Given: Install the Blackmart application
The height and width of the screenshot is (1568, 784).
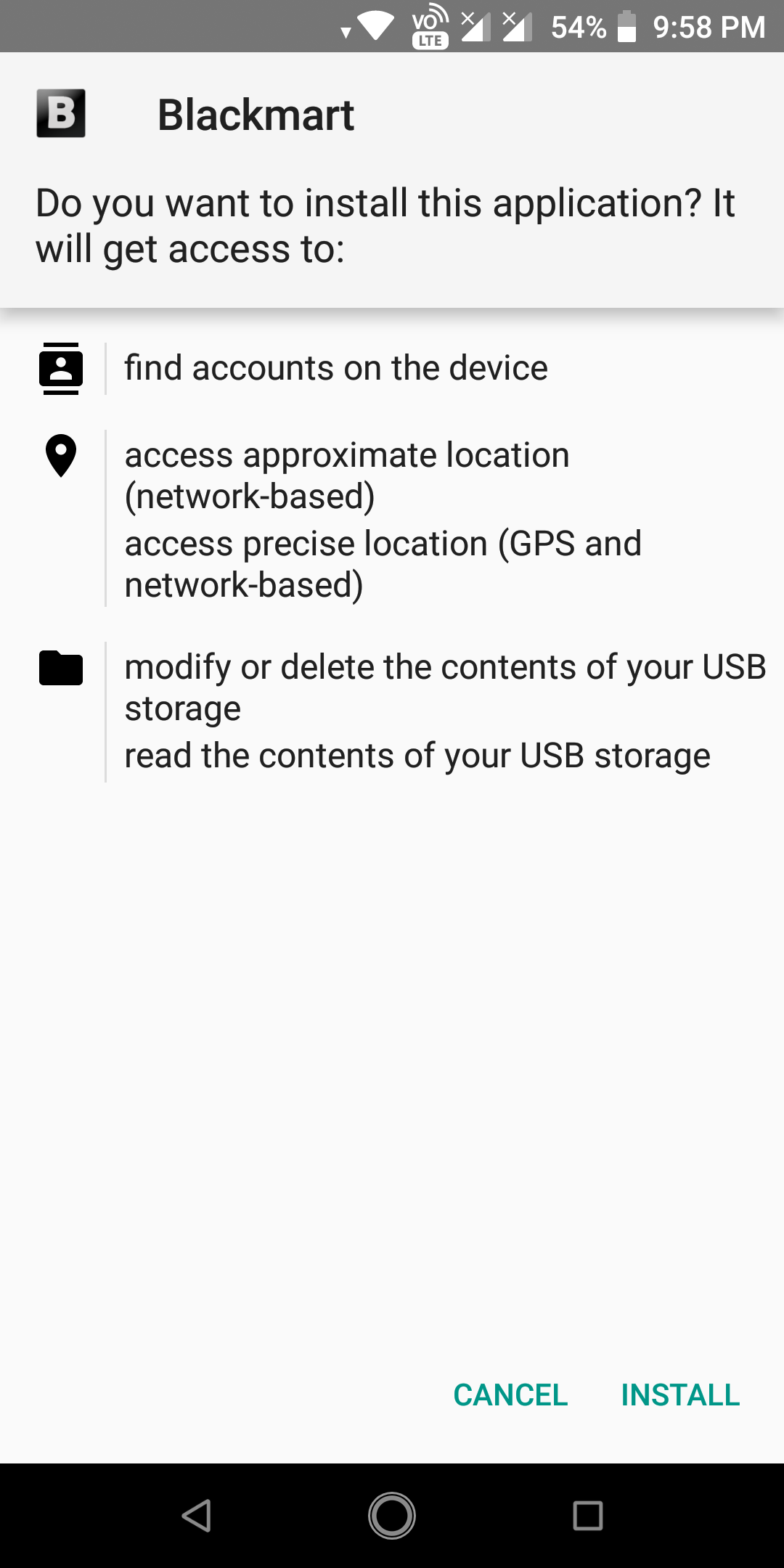Looking at the screenshot, I should [680, 1395].
